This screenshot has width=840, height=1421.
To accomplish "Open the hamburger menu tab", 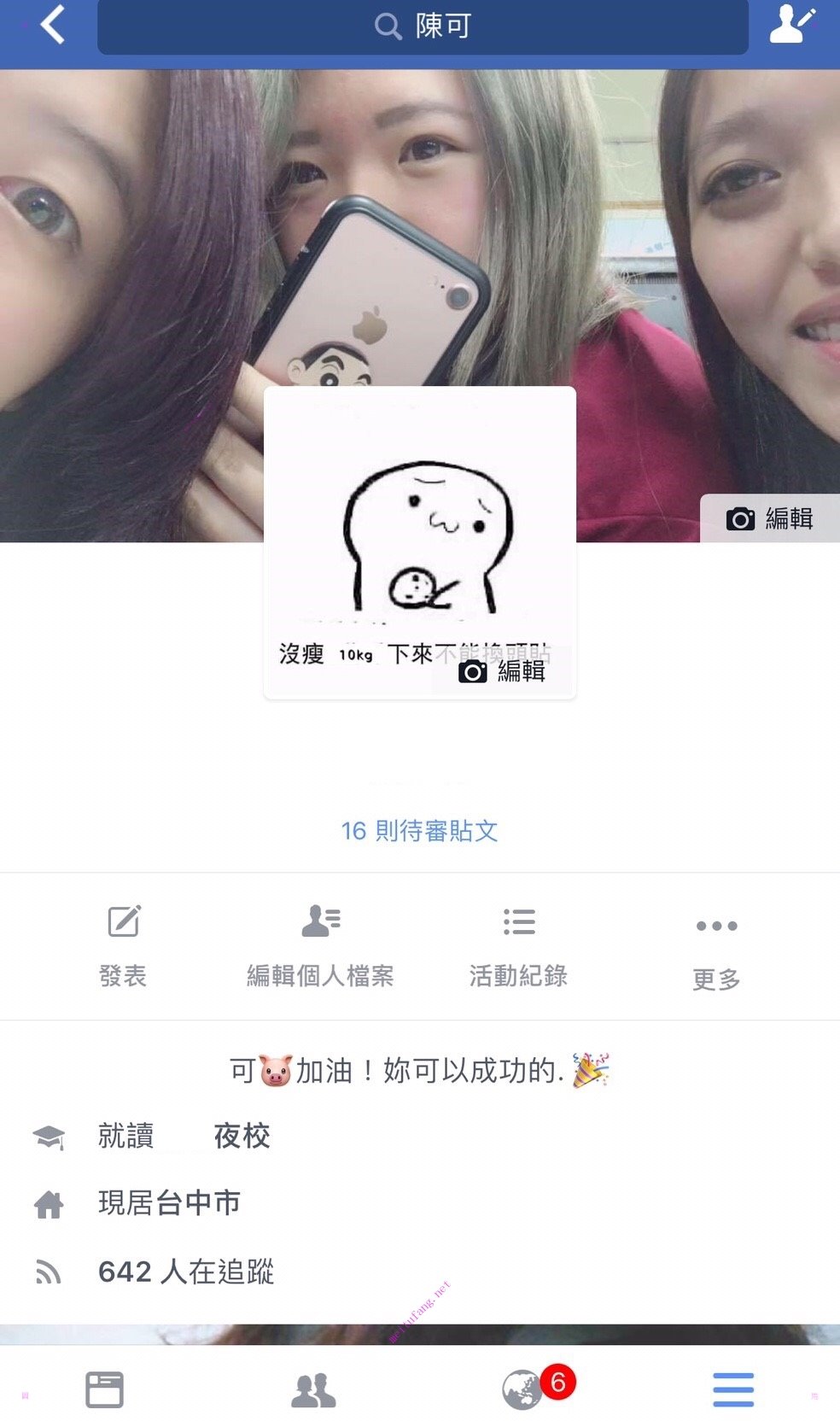I will click(733, 1389).
